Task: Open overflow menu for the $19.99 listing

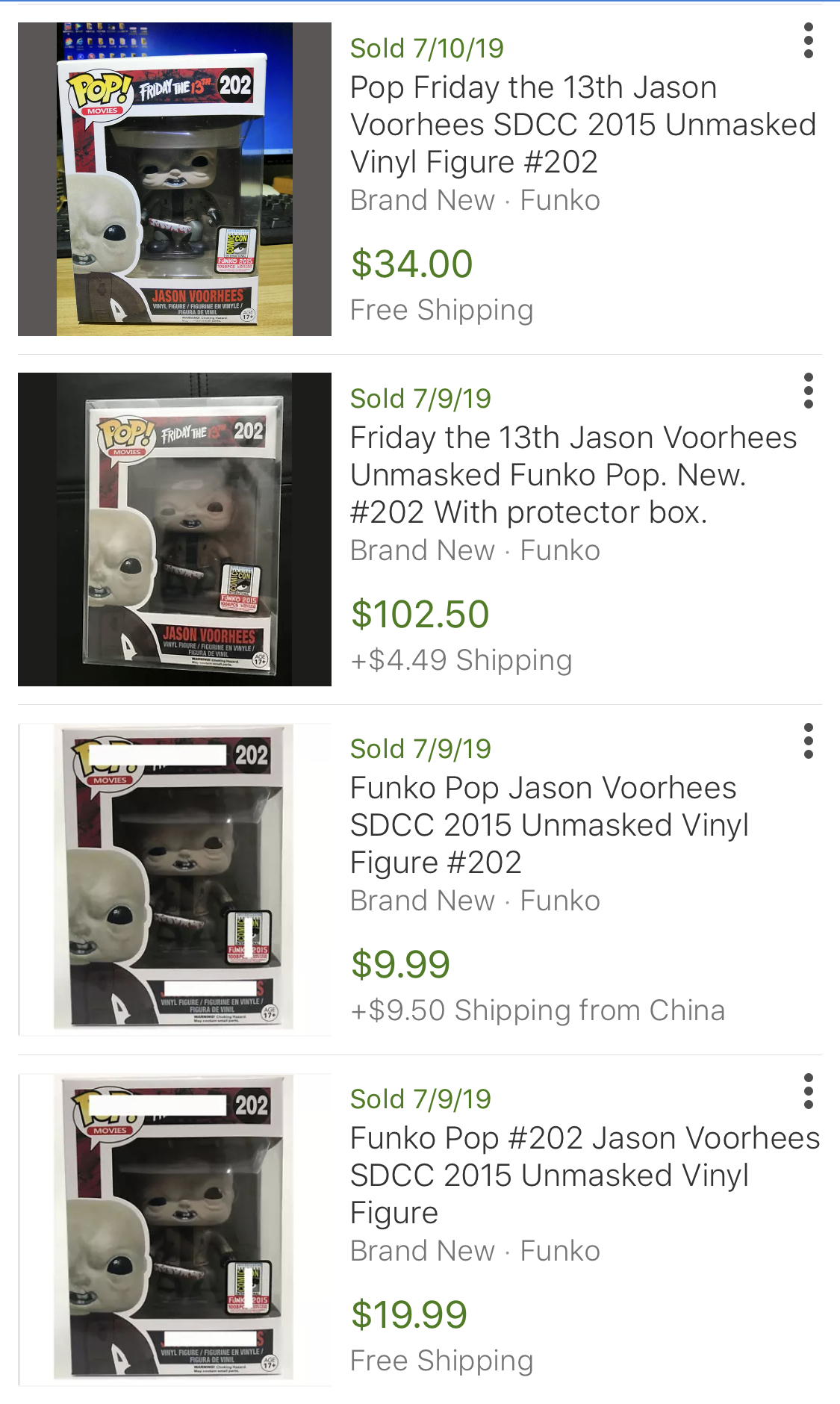Action: [x=808, y=1091]
